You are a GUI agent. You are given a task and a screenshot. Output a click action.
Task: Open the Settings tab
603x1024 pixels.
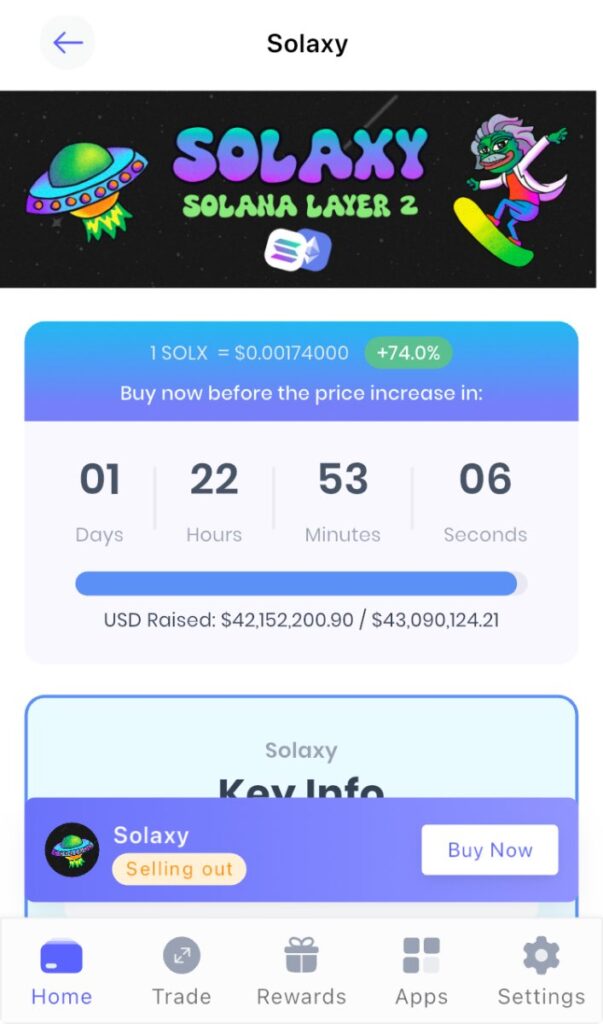click(x=541, y=971)
